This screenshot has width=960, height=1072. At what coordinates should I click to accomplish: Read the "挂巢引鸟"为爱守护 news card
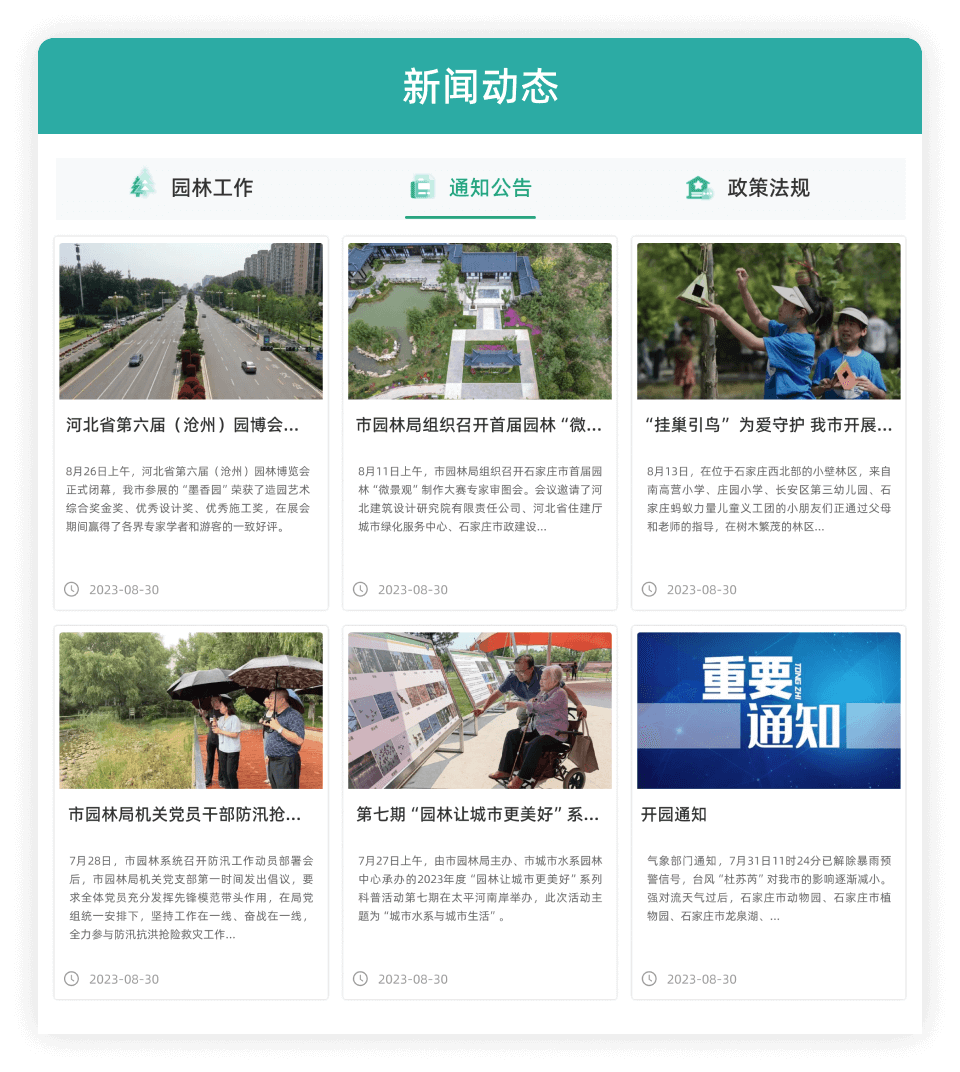[x=768, y=425]
